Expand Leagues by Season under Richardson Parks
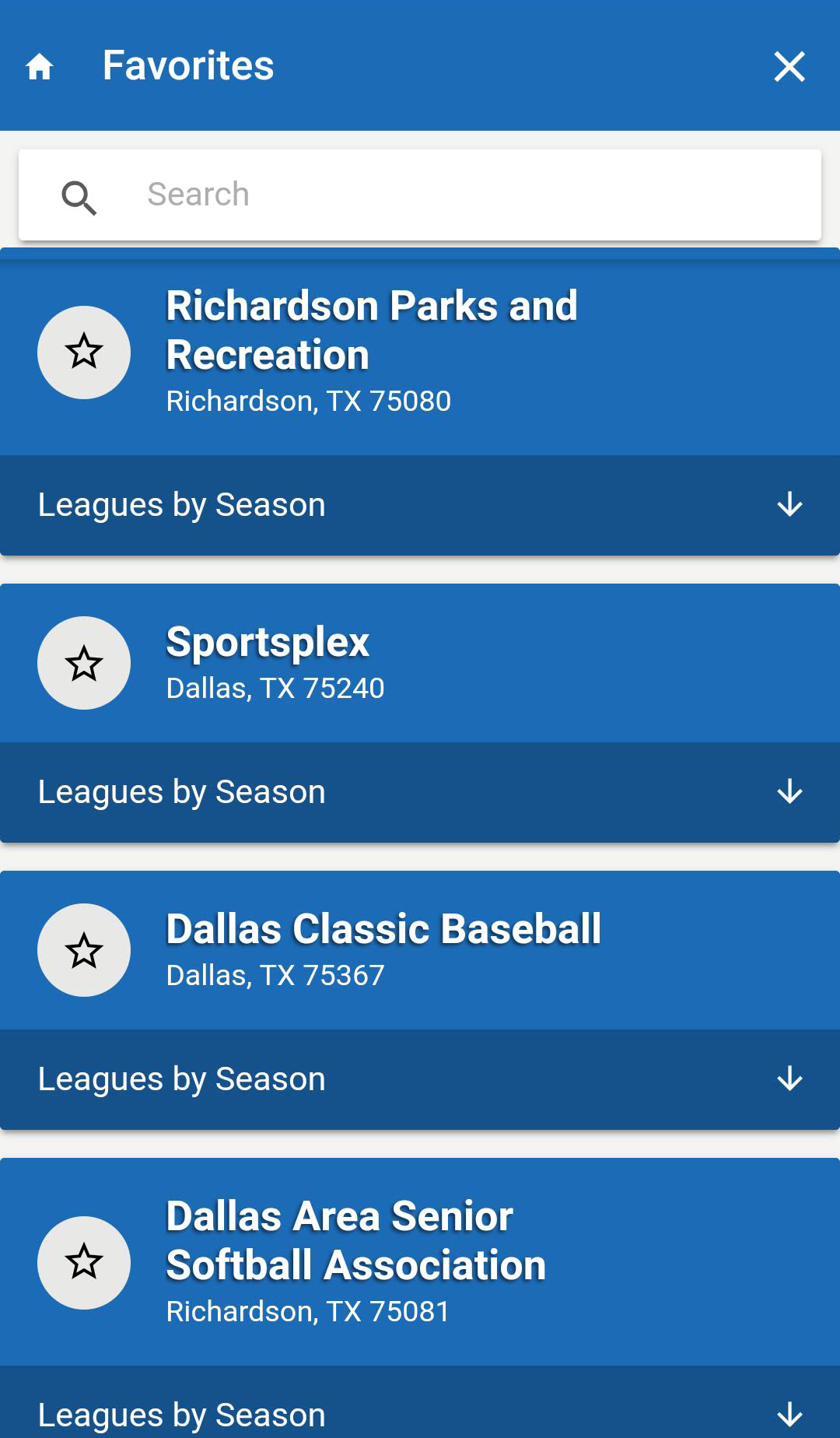The image size is (840, 1438). (x=420, y=505)
